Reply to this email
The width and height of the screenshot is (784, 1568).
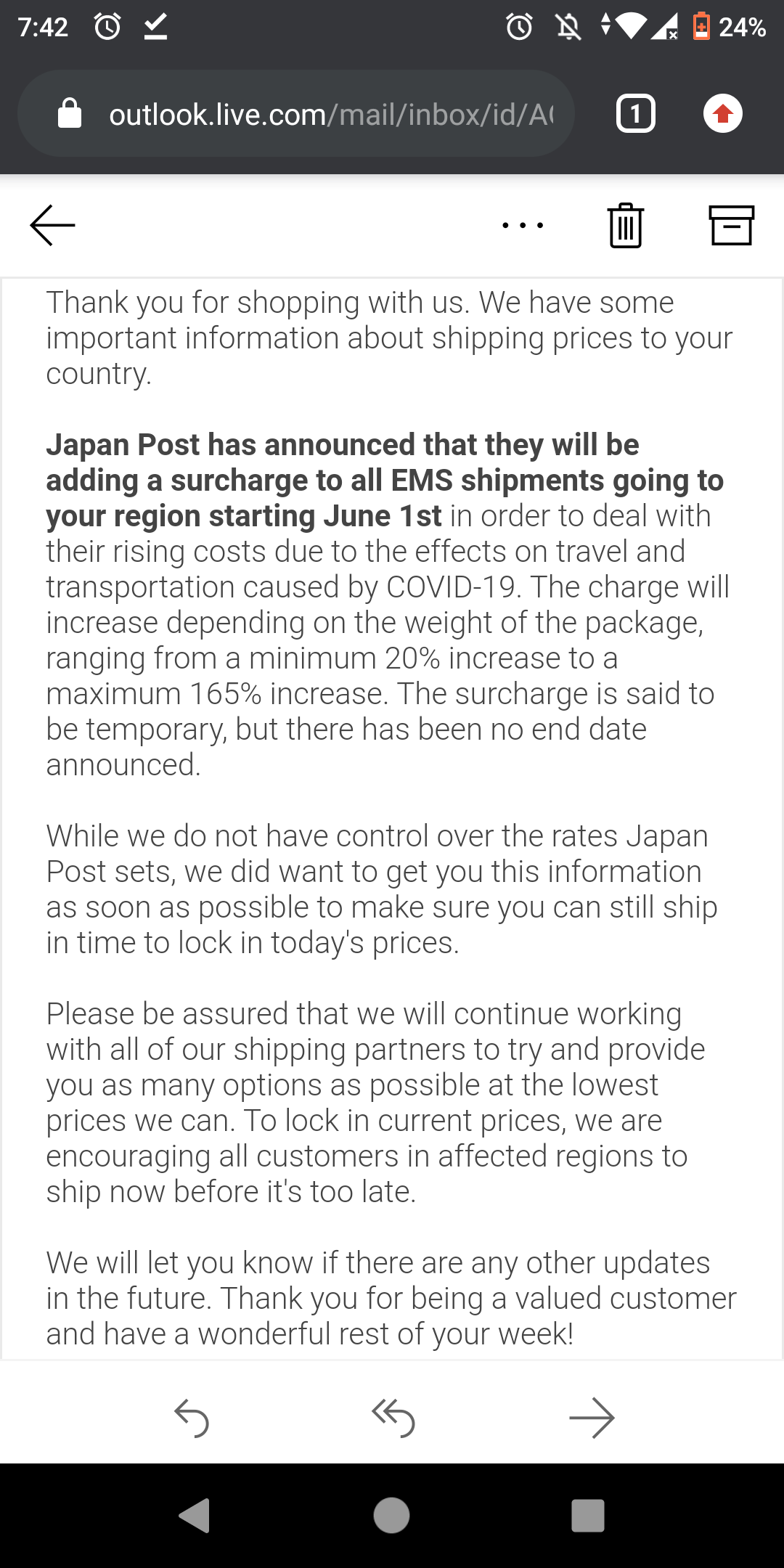(192, 1418)
